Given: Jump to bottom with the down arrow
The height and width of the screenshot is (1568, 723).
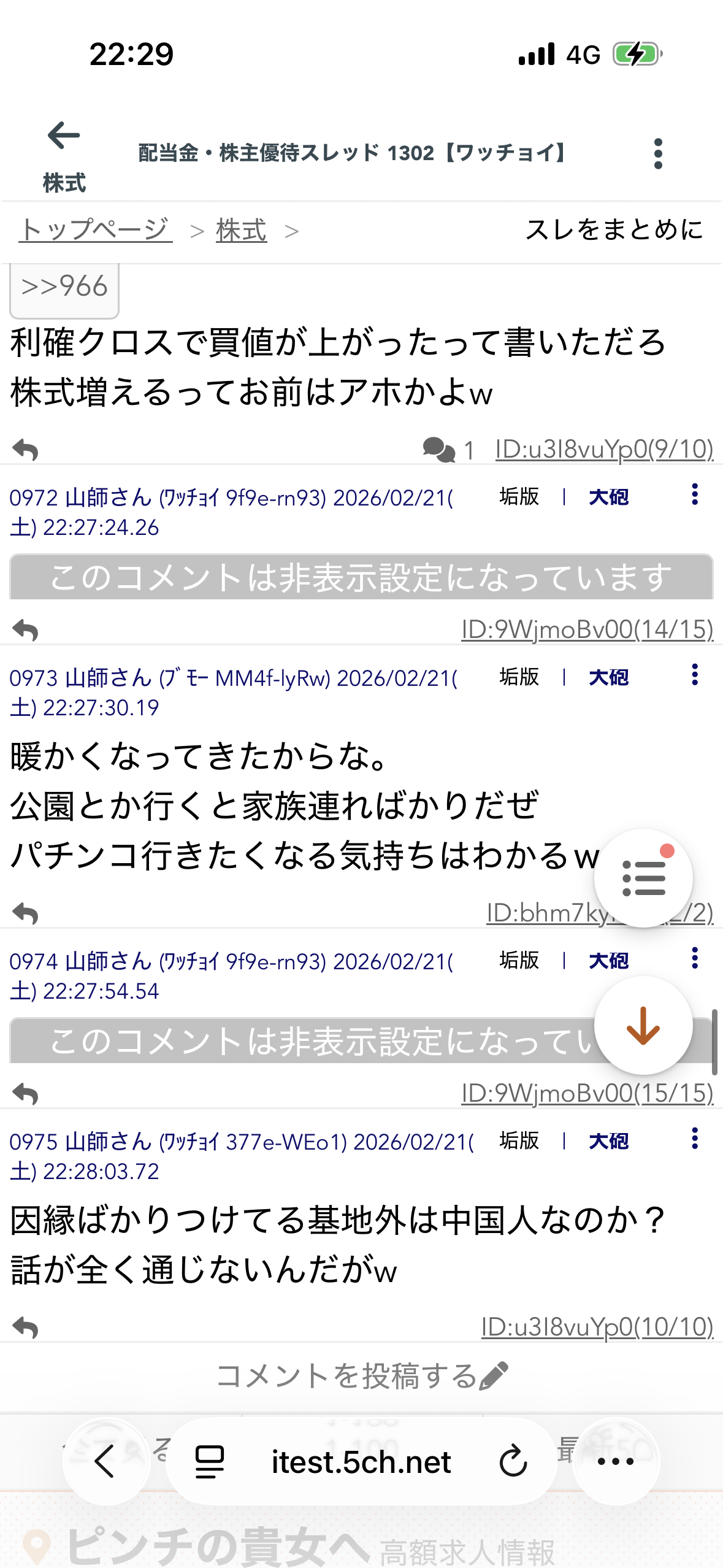Looking at the screenshot, I should (x=643, y=1025).
